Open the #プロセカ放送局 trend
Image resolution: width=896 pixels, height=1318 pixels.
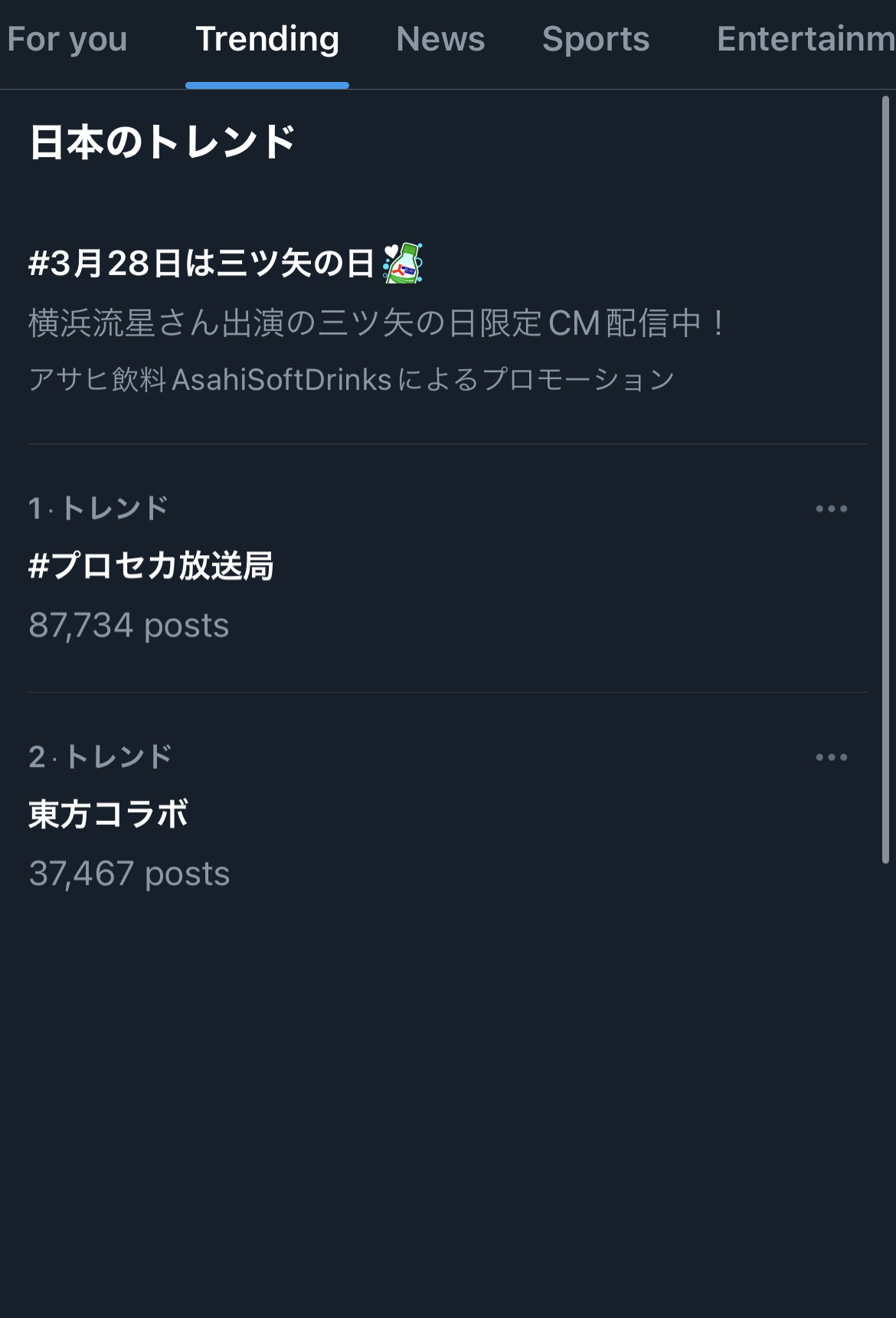click(x=152, y=566)
